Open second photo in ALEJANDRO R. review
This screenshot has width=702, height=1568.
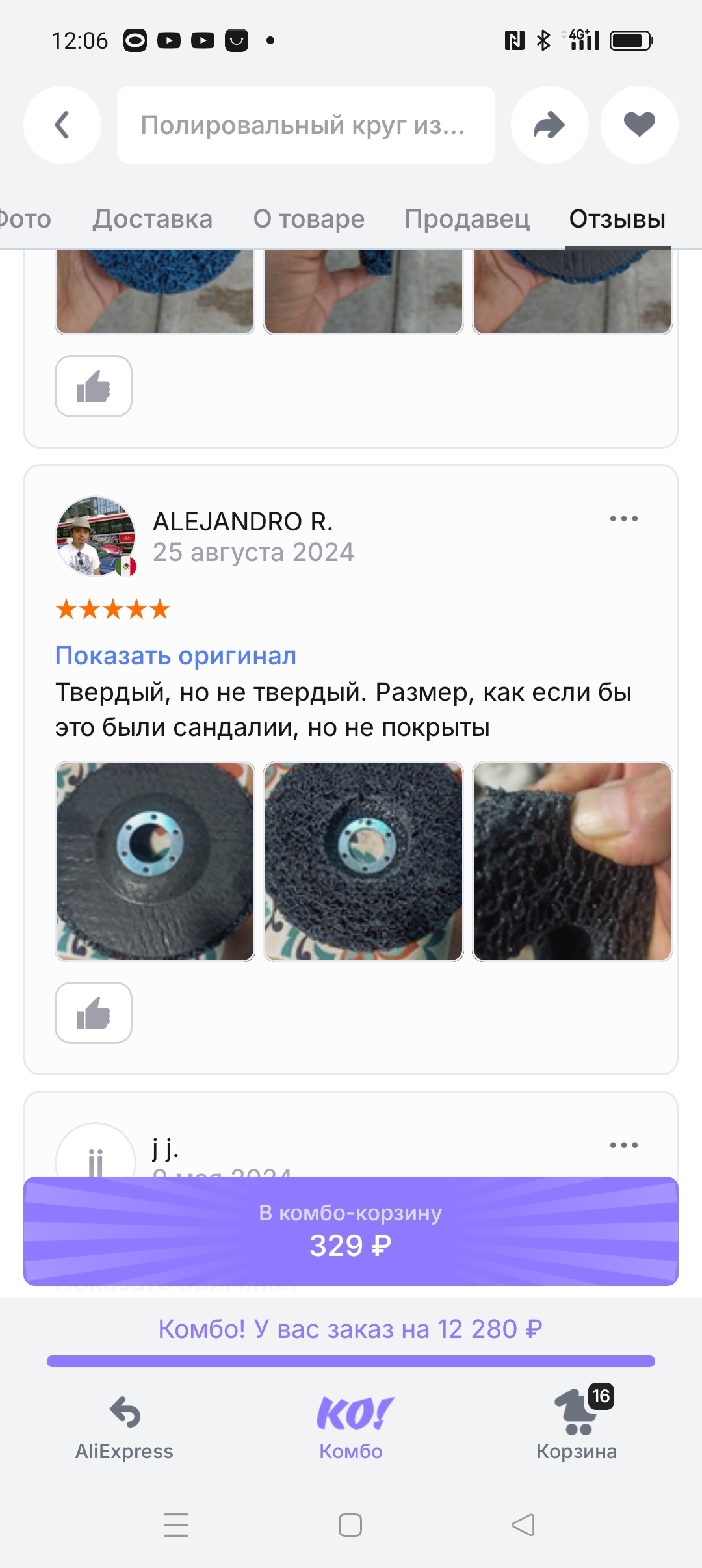[x=363, y=861]
